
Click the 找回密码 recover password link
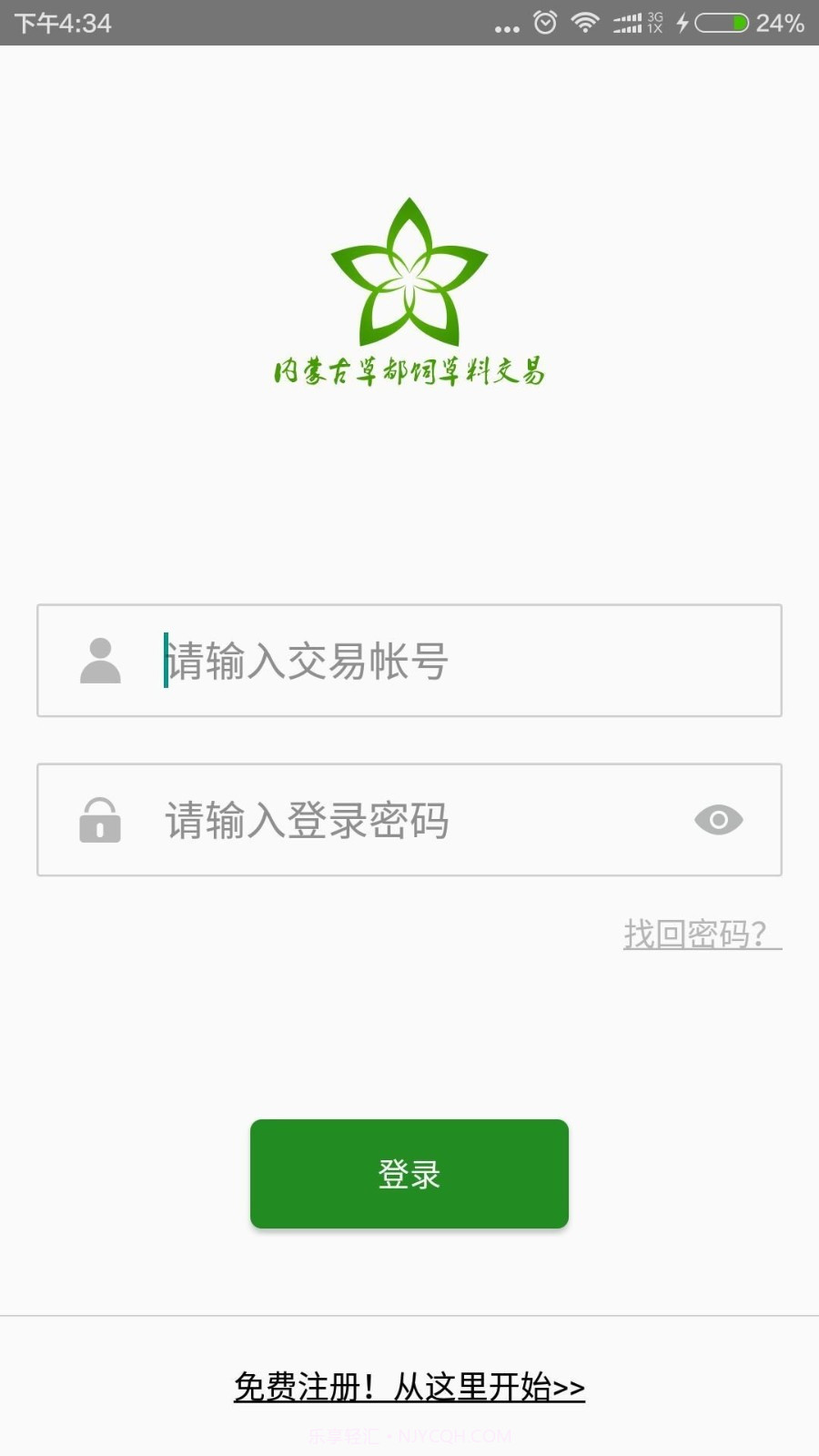pyautogui.click(x=701, y=932)
